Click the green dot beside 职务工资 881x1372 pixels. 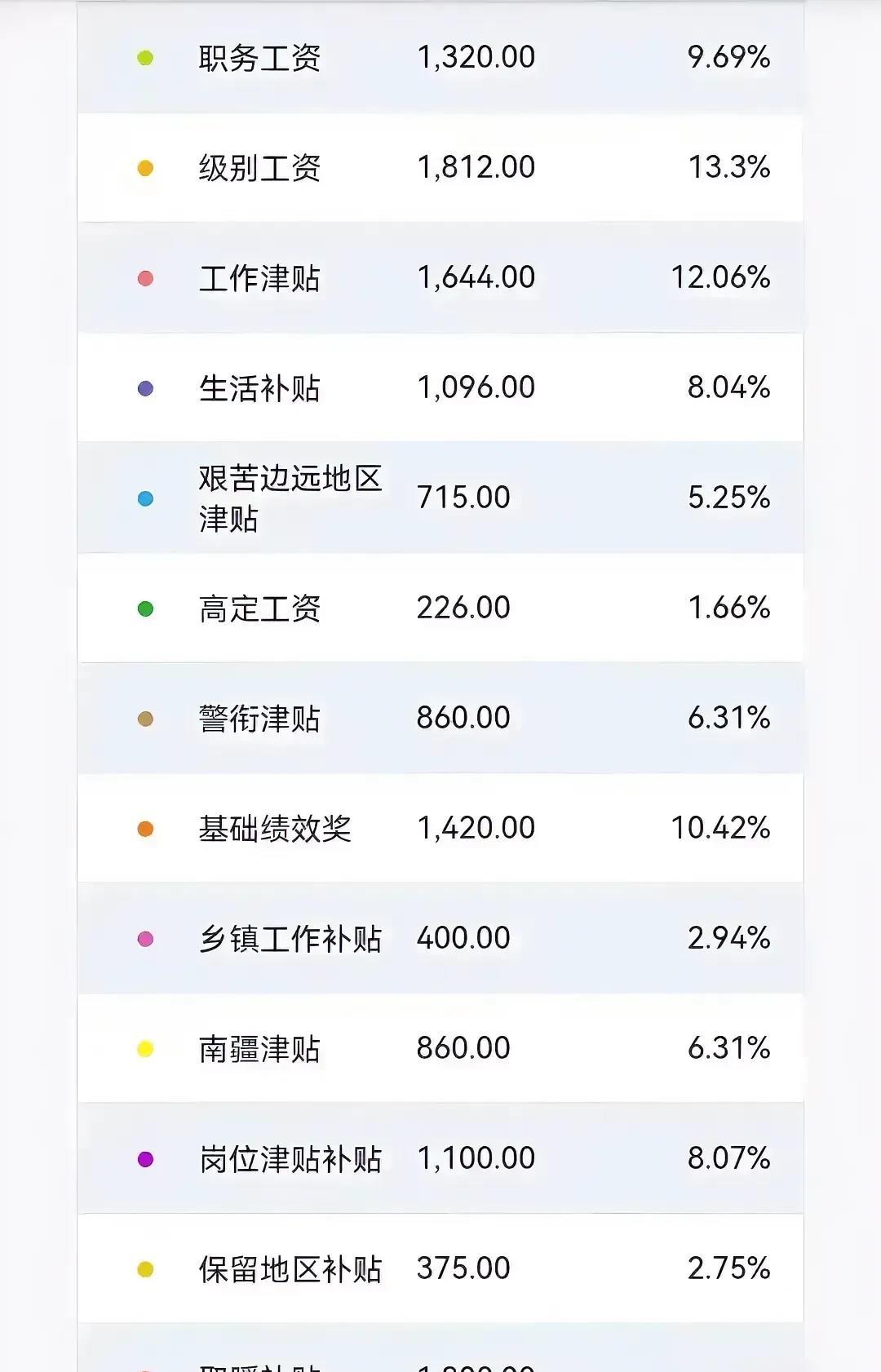(x=145, y=56)
